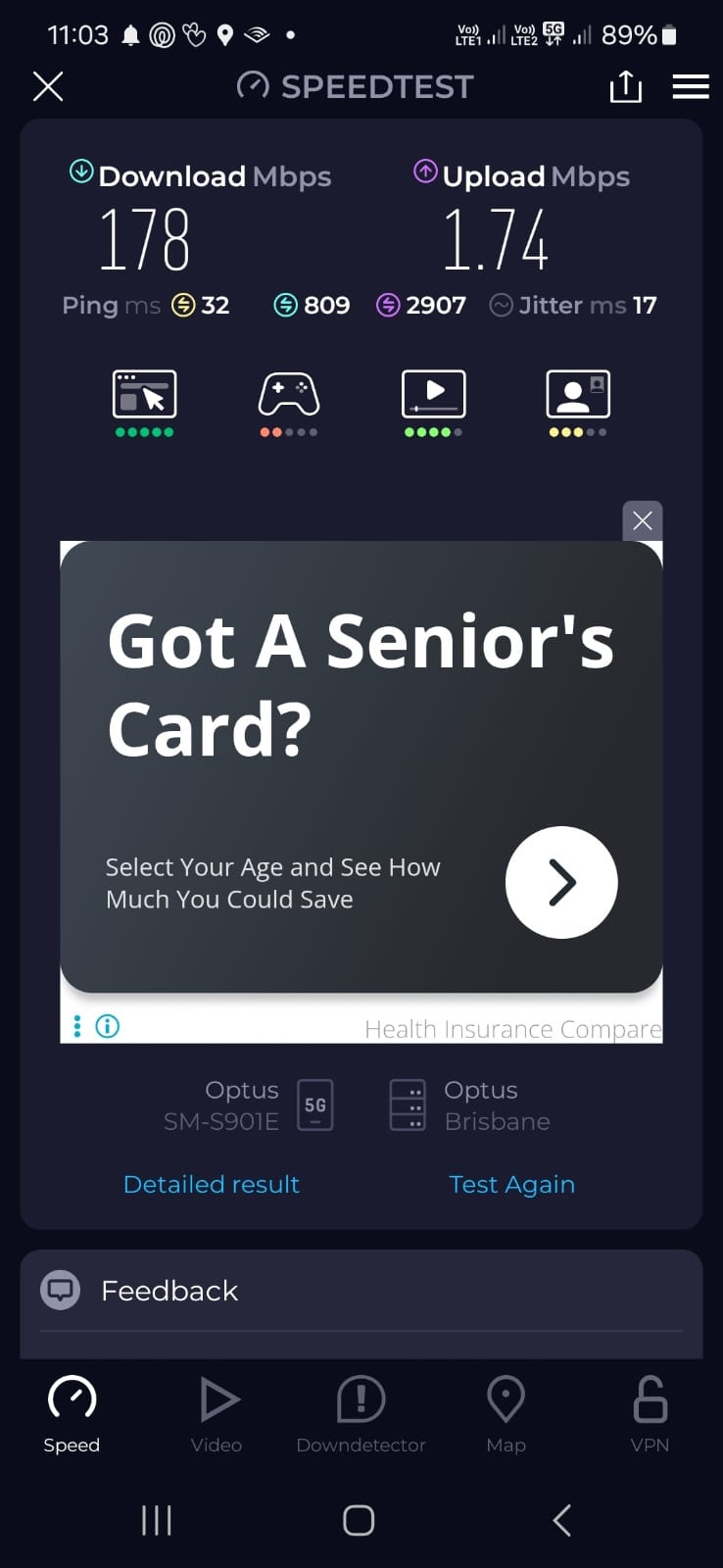Open the hamburger menu
The width and height of the screenshot is (723, 1568).
(691, 87)
